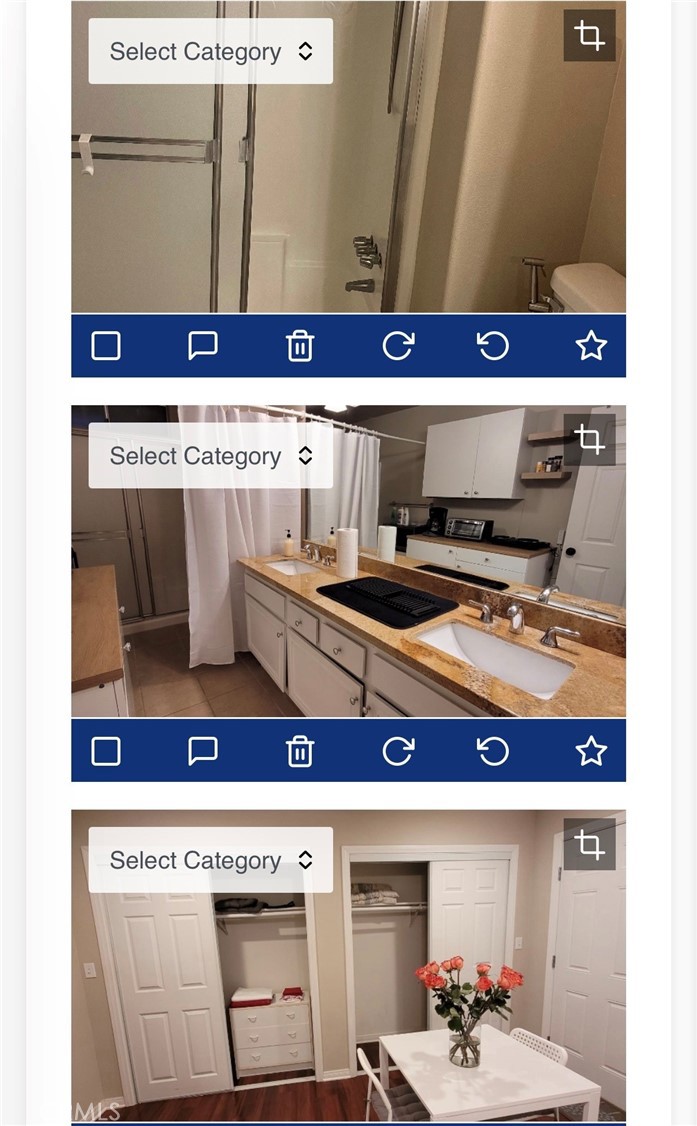This screenshot has height=1126, width=697.
Task: Rotate the sink vanity photo counterclockwise
Action: click(493, 751)
